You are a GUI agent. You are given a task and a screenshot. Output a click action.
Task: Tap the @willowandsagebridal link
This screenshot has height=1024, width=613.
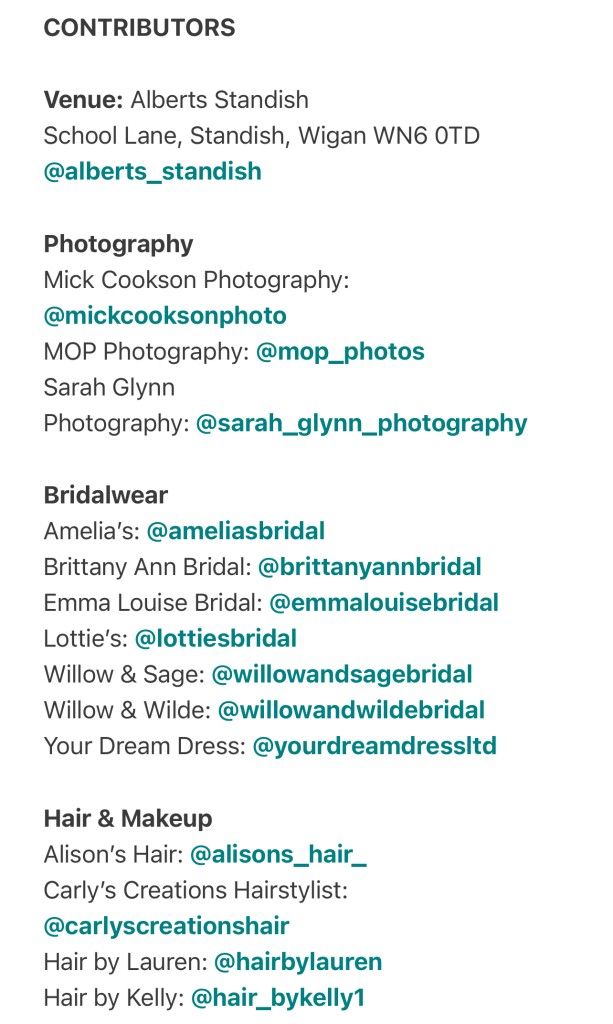(342, 675)
